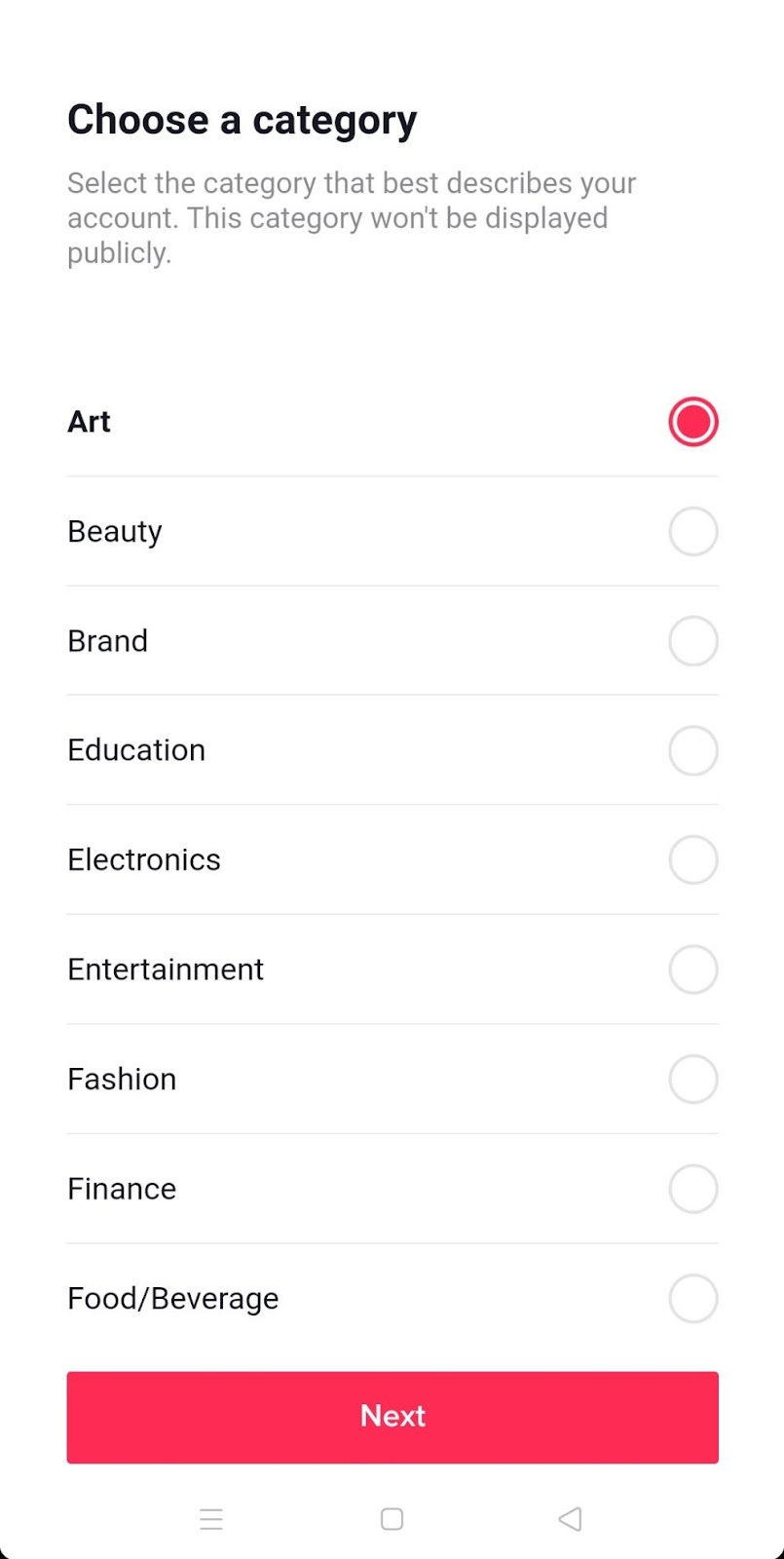Tap the Next button to continue
The image size is (784, 1559).
392,1417
